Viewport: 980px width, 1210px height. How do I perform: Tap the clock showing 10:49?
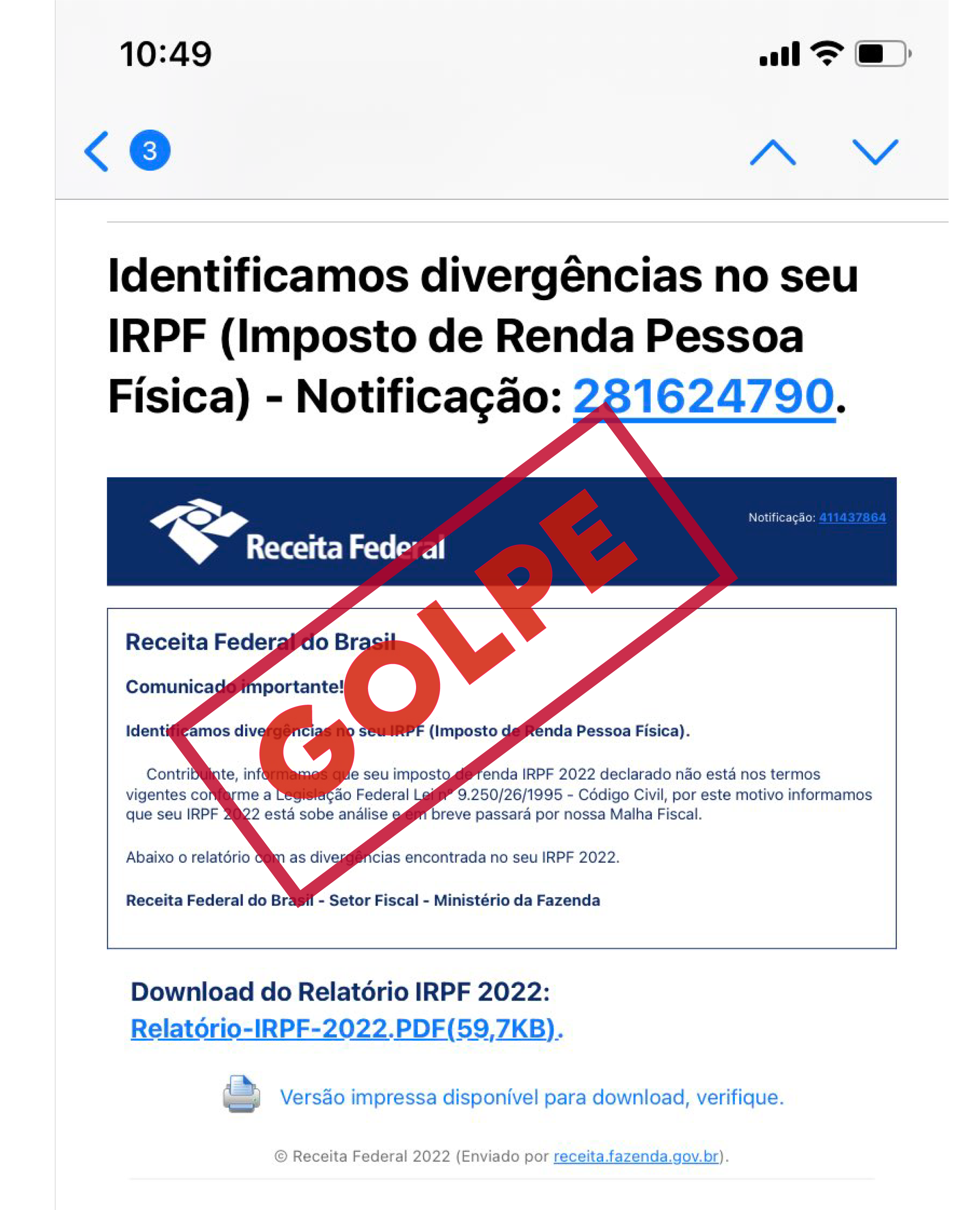[x=165, y=53]
